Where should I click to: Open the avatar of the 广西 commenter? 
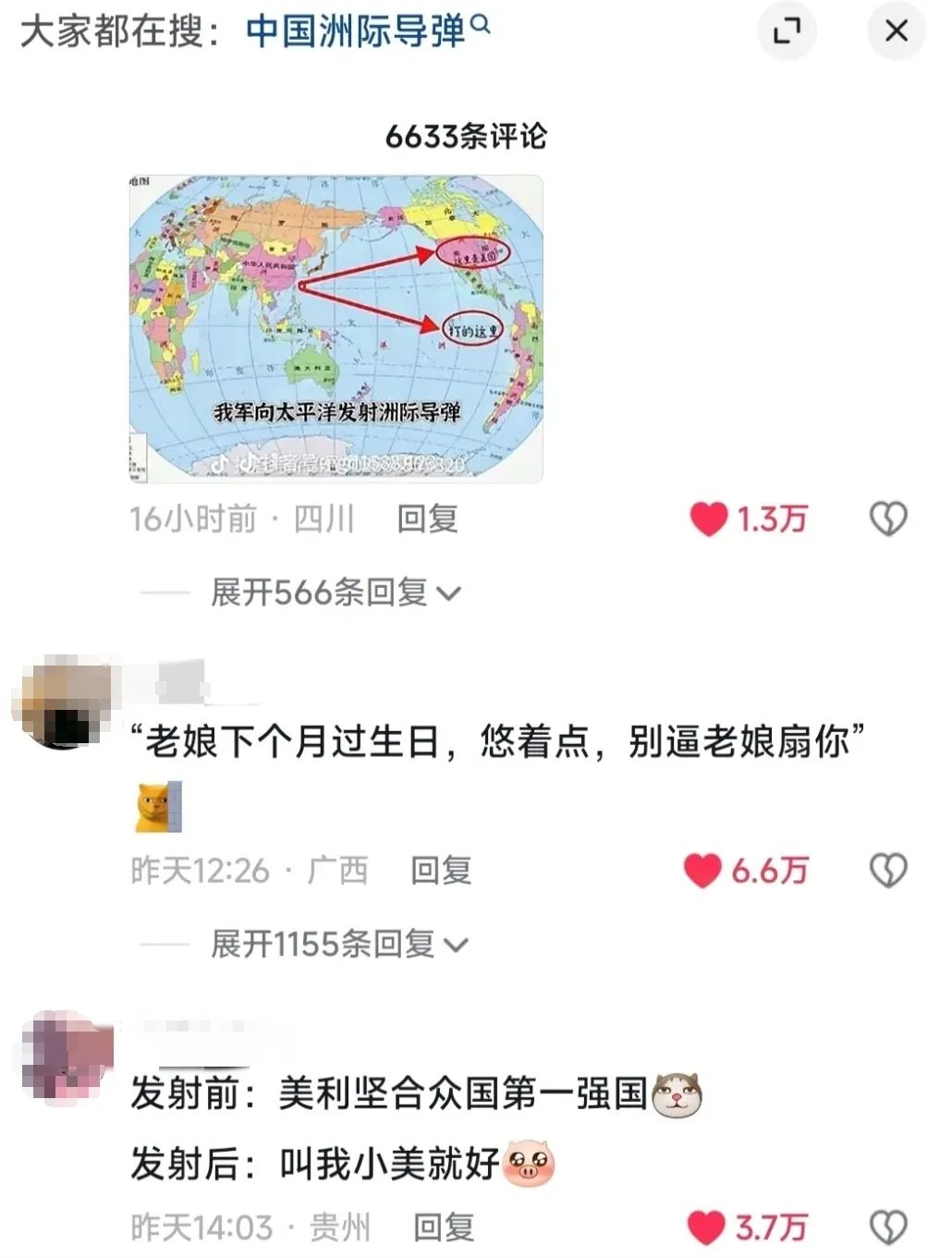pos(64,701)
